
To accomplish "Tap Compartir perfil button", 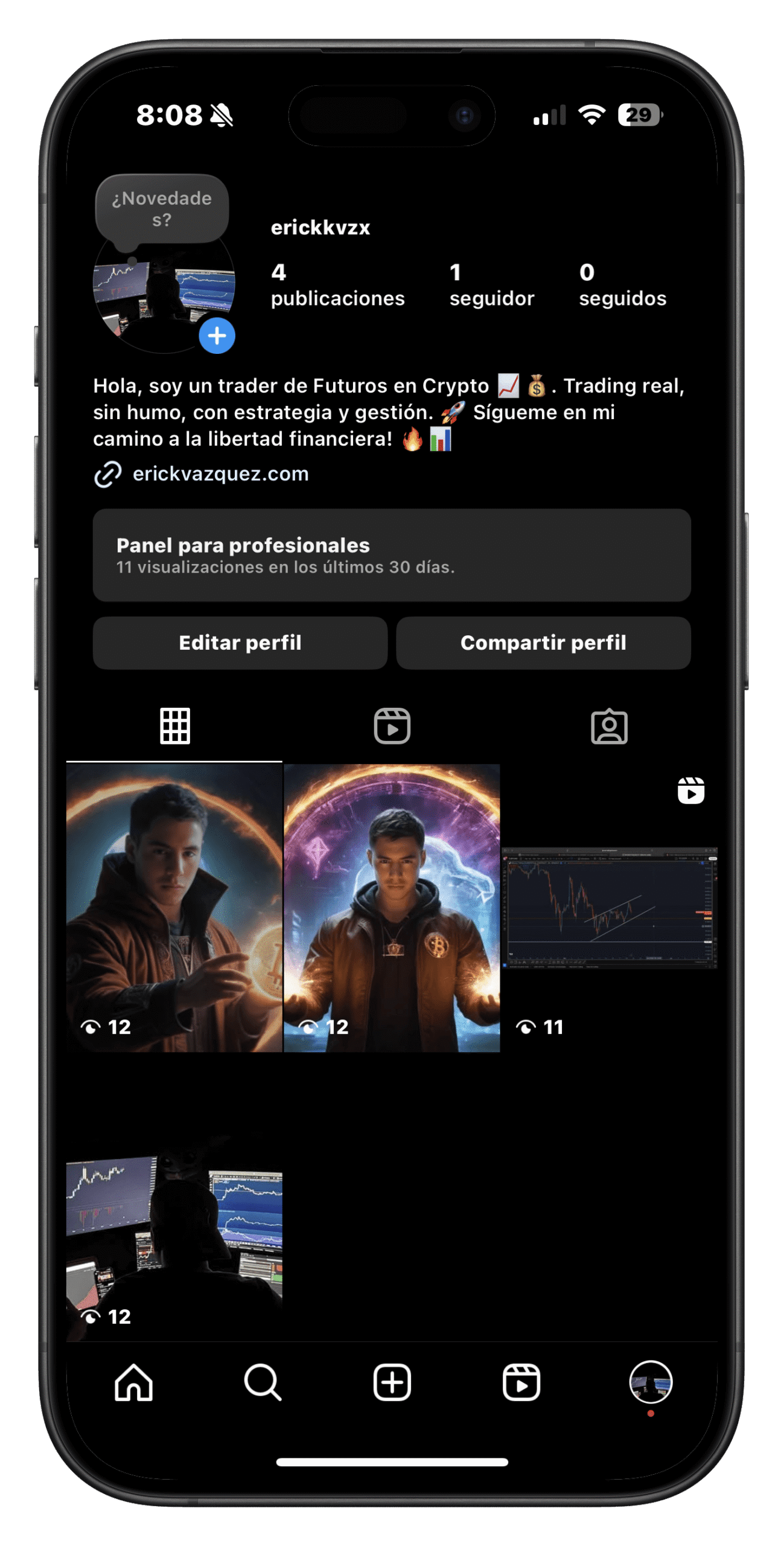I will click(x=543, y=643).
